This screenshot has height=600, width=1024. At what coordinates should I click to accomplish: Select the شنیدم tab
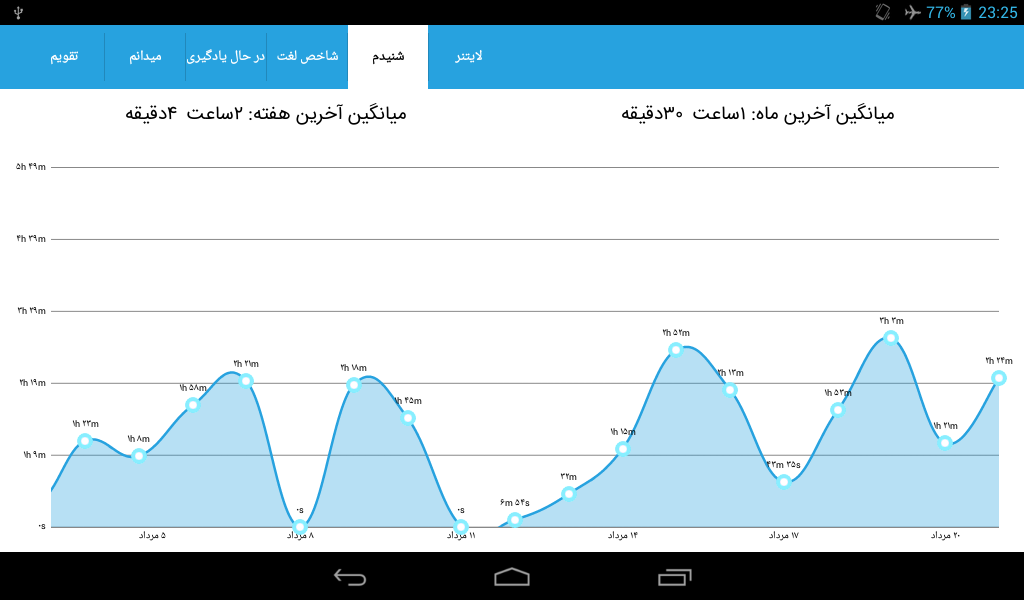(388, 57)
